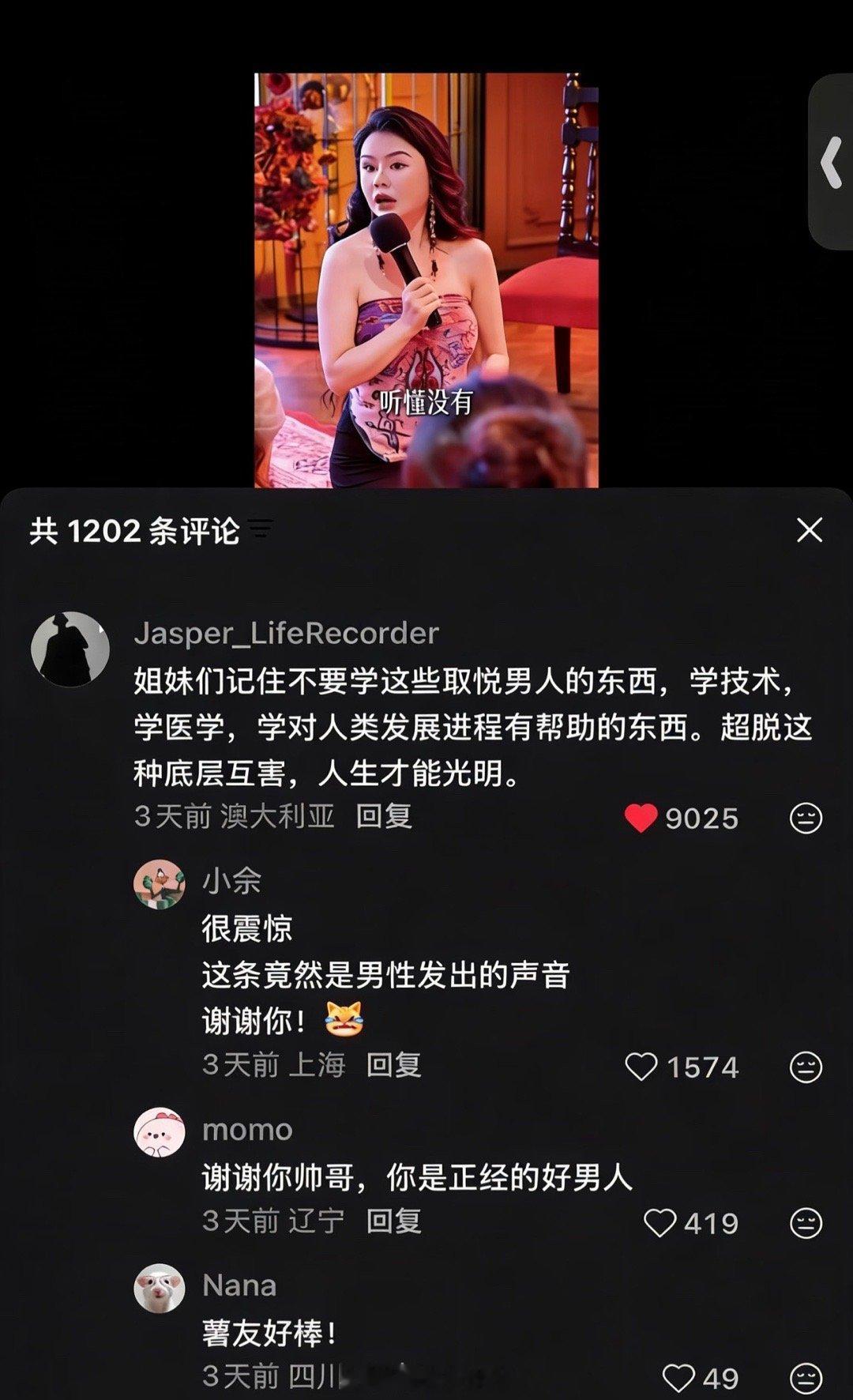Tap 回复 to reply to 小佘
Screen dimensions: 853x1400
click(x=394, y=1067)
